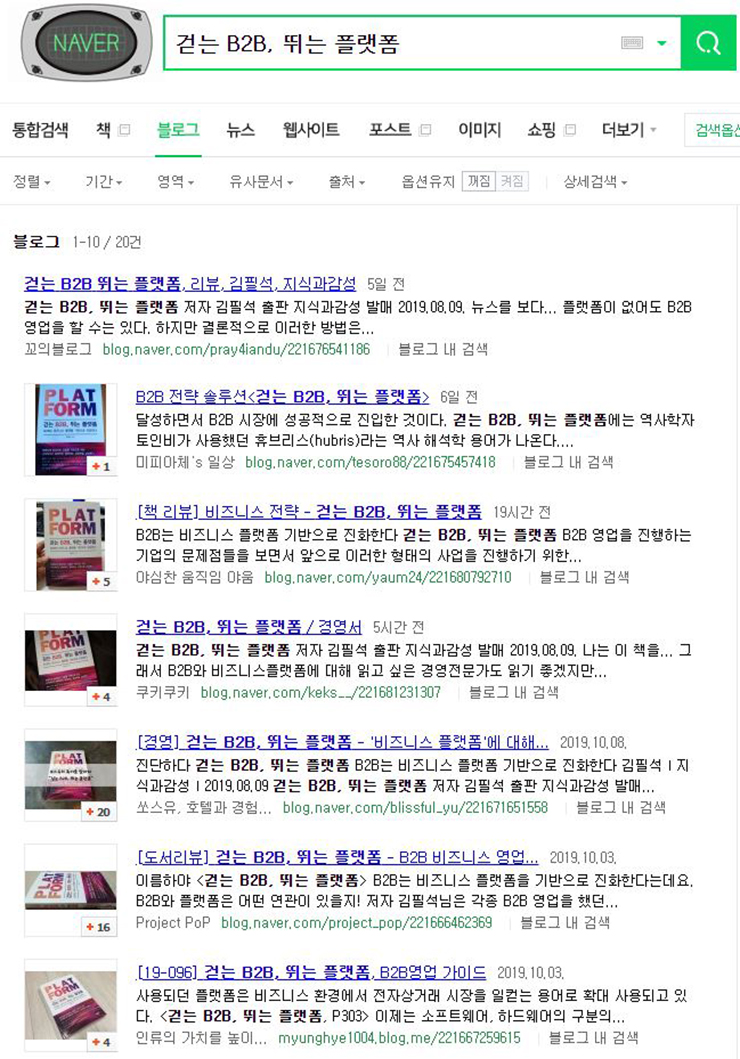
Task: Open the 상세검색 dropdown
Action: coord(595,182)
